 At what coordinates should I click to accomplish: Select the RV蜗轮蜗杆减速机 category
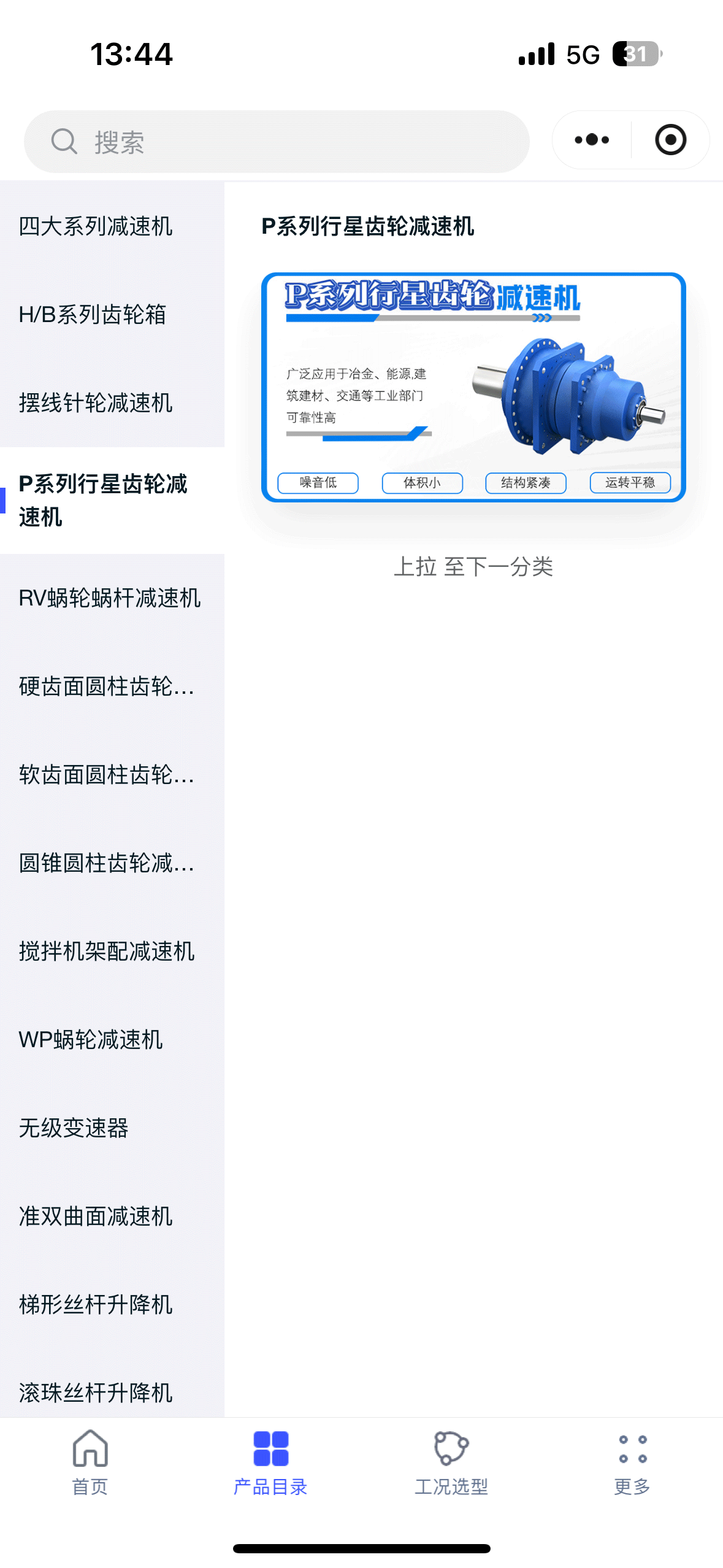tap(110, 598)
